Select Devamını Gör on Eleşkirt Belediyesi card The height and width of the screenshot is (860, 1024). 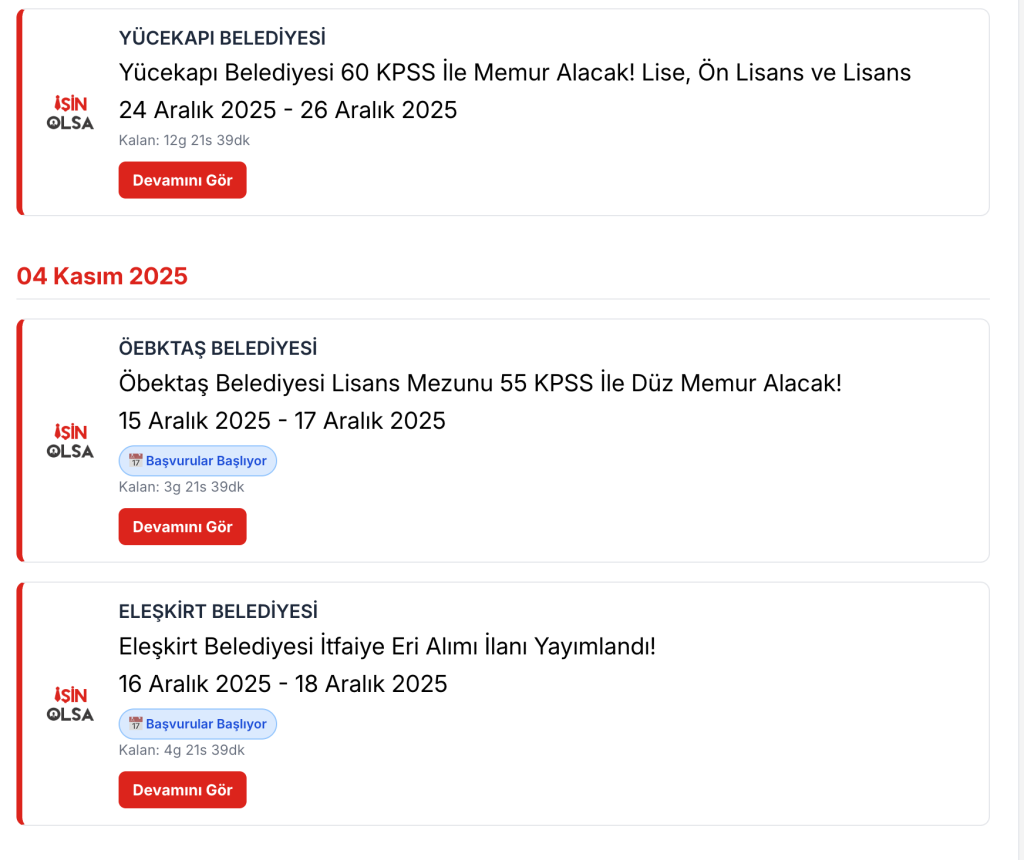point(182,790)
